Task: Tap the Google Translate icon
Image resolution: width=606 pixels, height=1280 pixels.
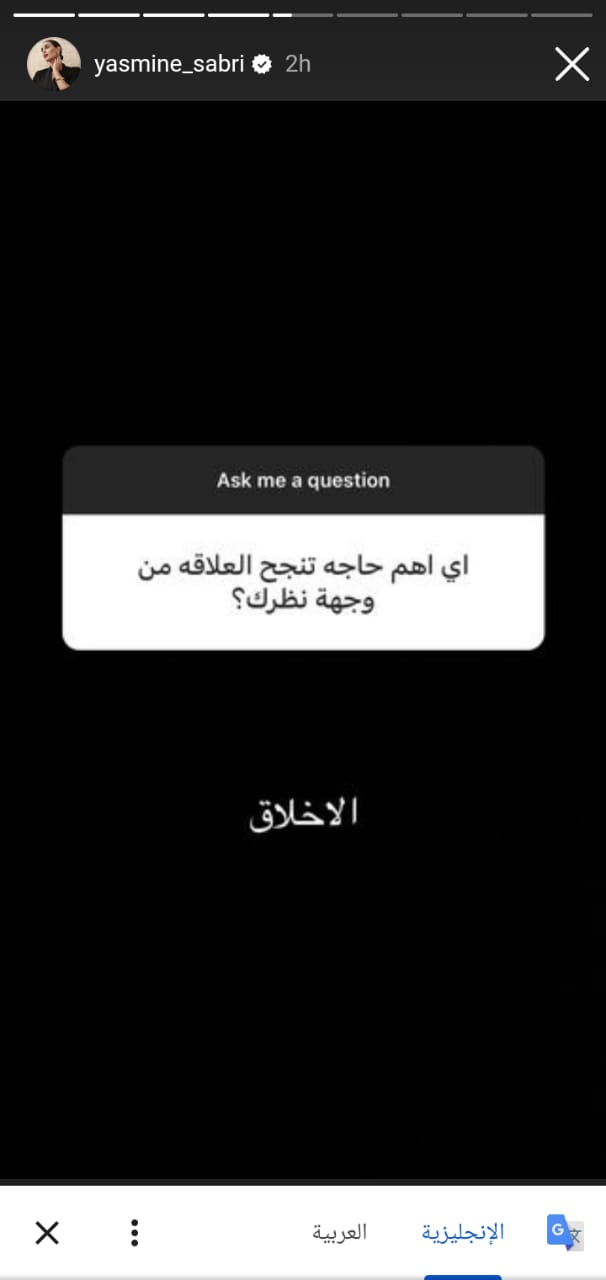Action: coord(564,1232)
